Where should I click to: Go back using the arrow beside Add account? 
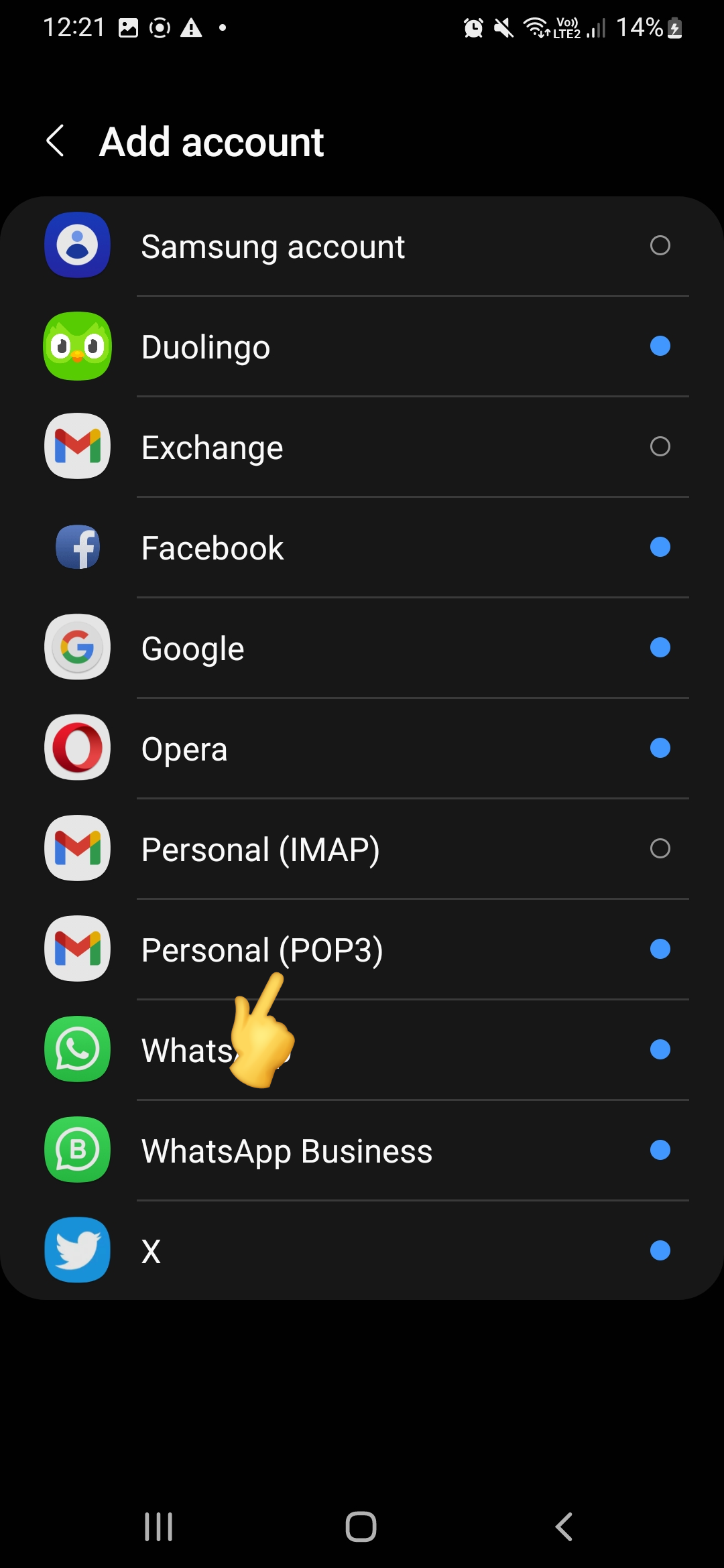(56, 141)
